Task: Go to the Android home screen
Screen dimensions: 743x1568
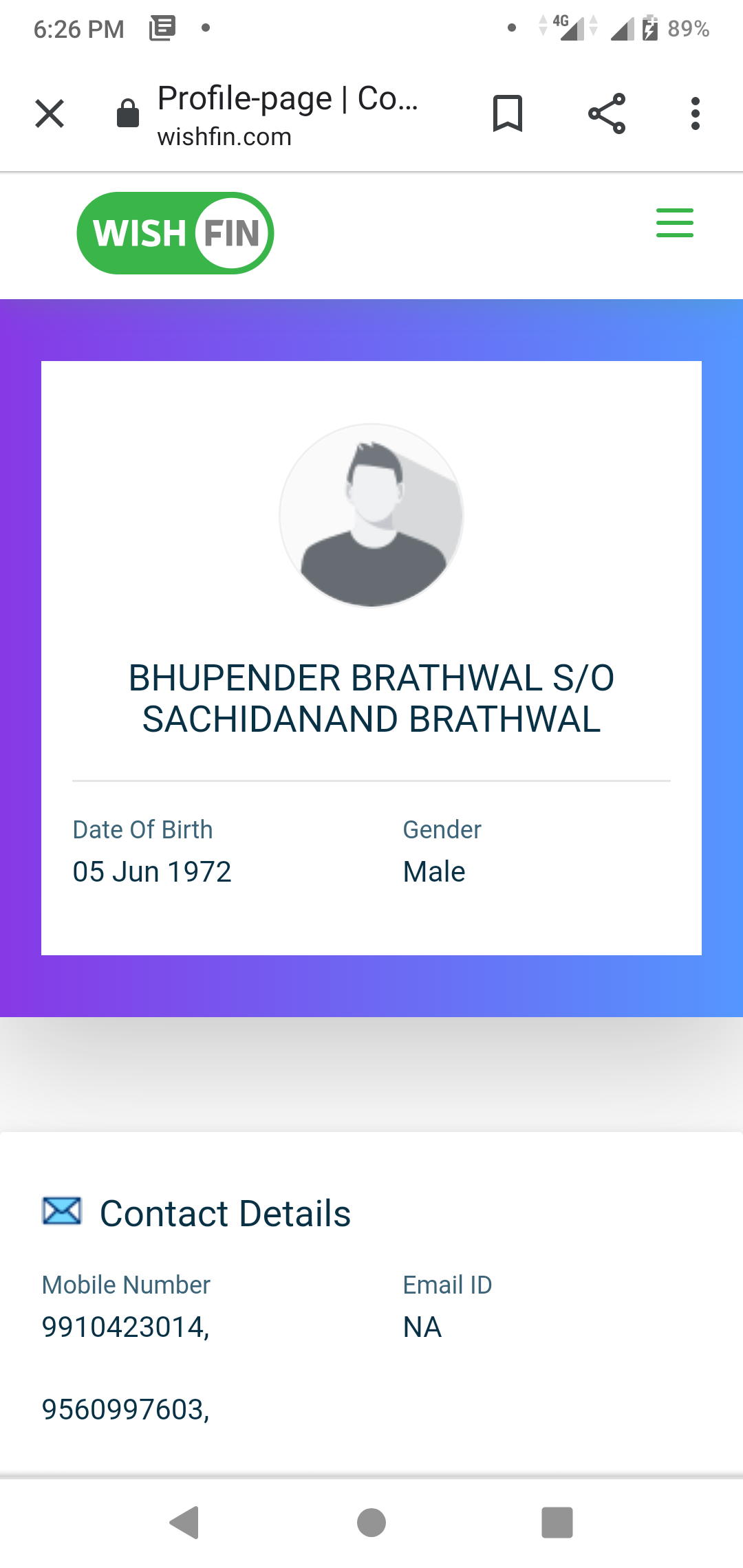Action: 371,1522
